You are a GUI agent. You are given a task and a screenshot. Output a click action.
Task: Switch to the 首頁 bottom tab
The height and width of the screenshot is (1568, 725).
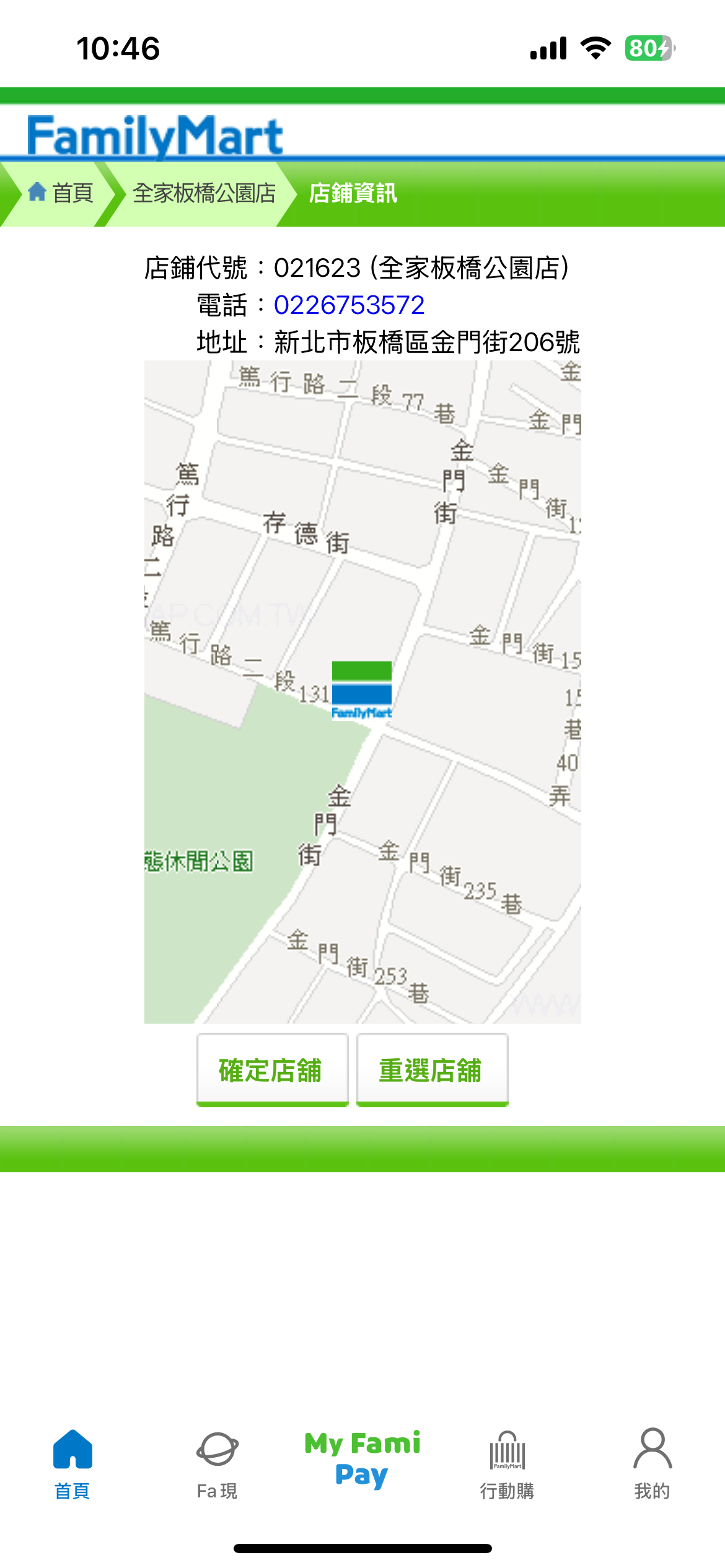pyautogui.click(x=72, y=1465)
